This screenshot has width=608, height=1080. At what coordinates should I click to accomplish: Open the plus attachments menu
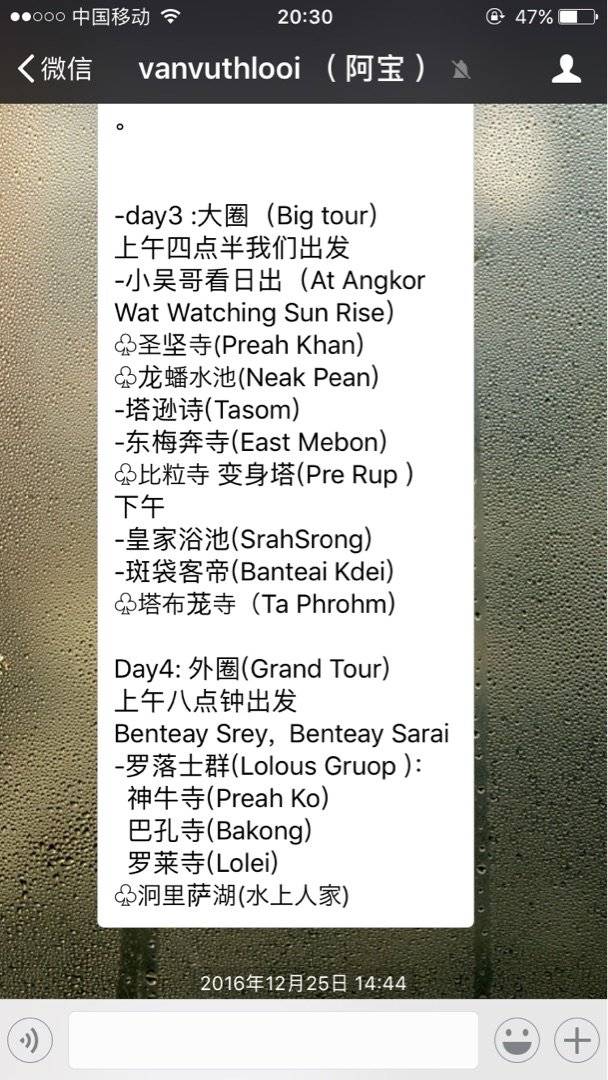pyautogui.click(x=576, y=1041)
